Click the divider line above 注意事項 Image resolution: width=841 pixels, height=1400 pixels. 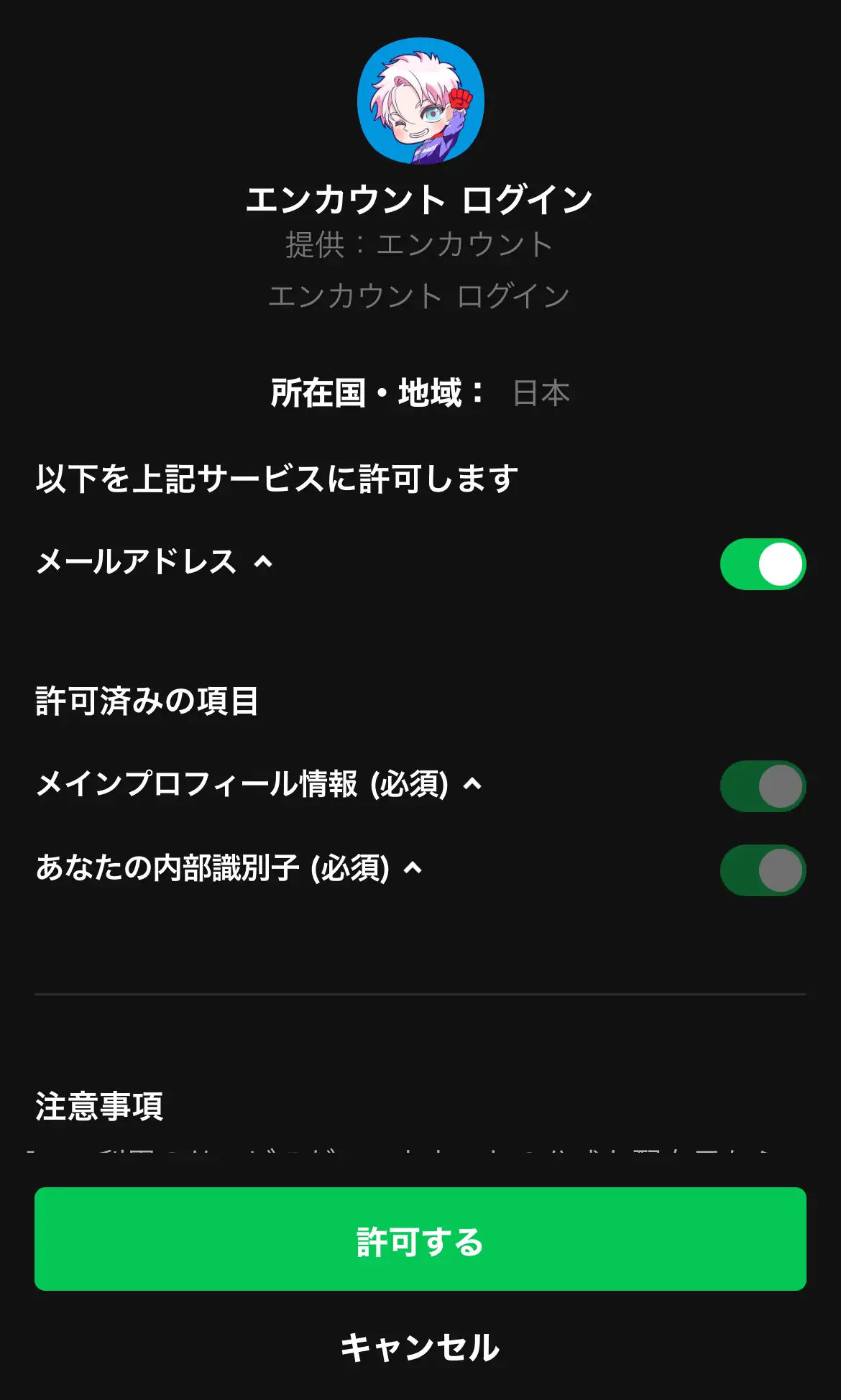pos(420,993)
